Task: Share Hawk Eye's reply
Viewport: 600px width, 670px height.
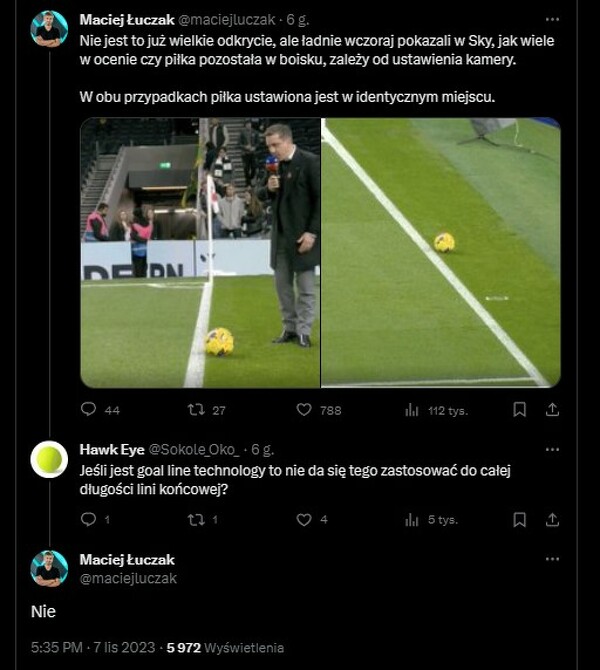Action: pos(552,519)
